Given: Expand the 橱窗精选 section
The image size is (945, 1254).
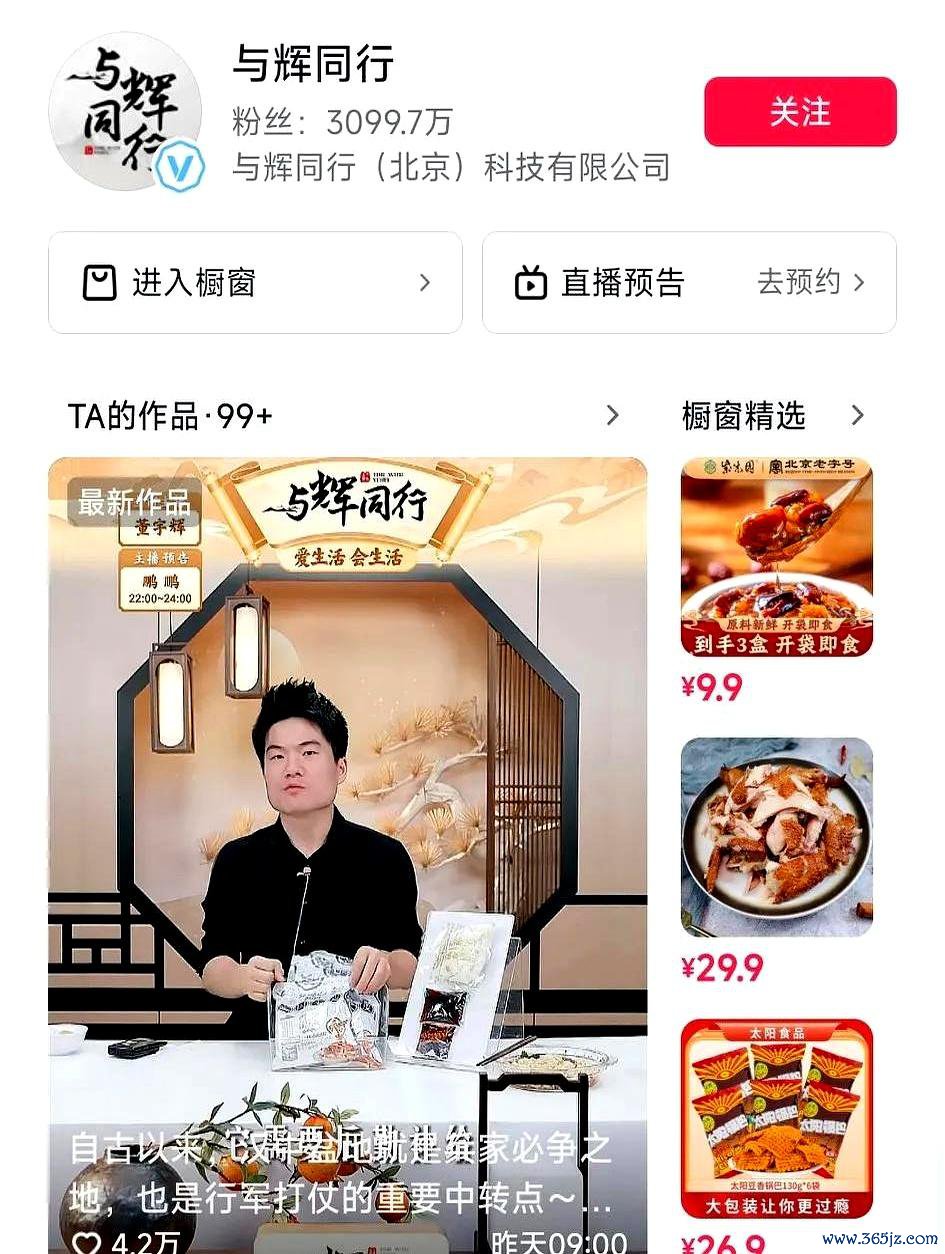Looking at the screenshot, I should pyautogui.click(x=857, y=415).
